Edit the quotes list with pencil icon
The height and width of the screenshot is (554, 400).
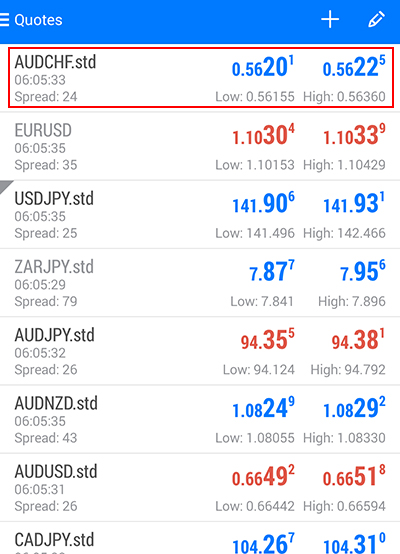tap(376, 19)
